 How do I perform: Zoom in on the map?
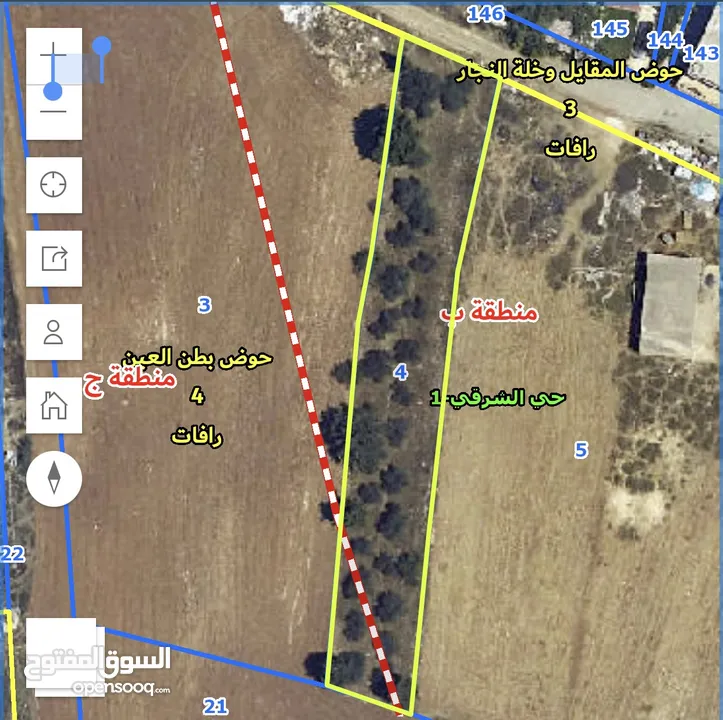coord(53,55)
